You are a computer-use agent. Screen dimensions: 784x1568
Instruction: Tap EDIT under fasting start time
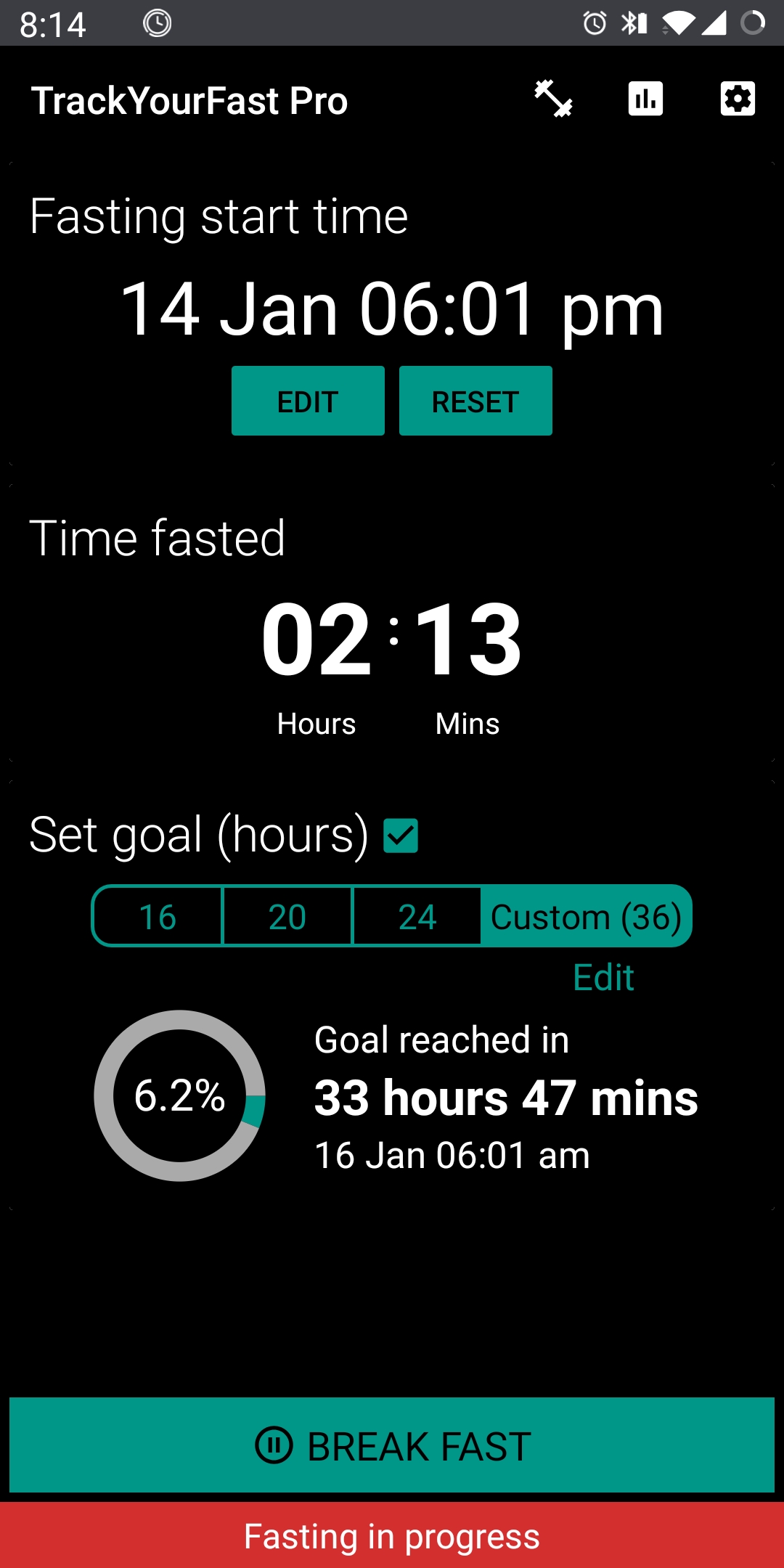pos(308,401)
